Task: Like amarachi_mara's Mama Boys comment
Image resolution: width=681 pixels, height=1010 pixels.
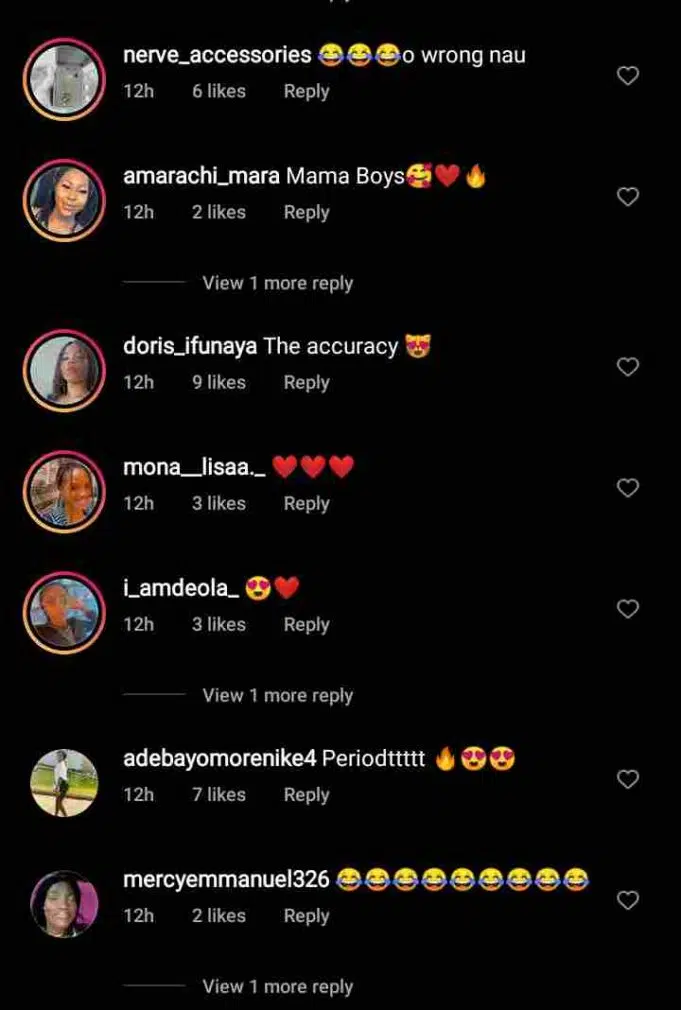Action: click(627, 197)
